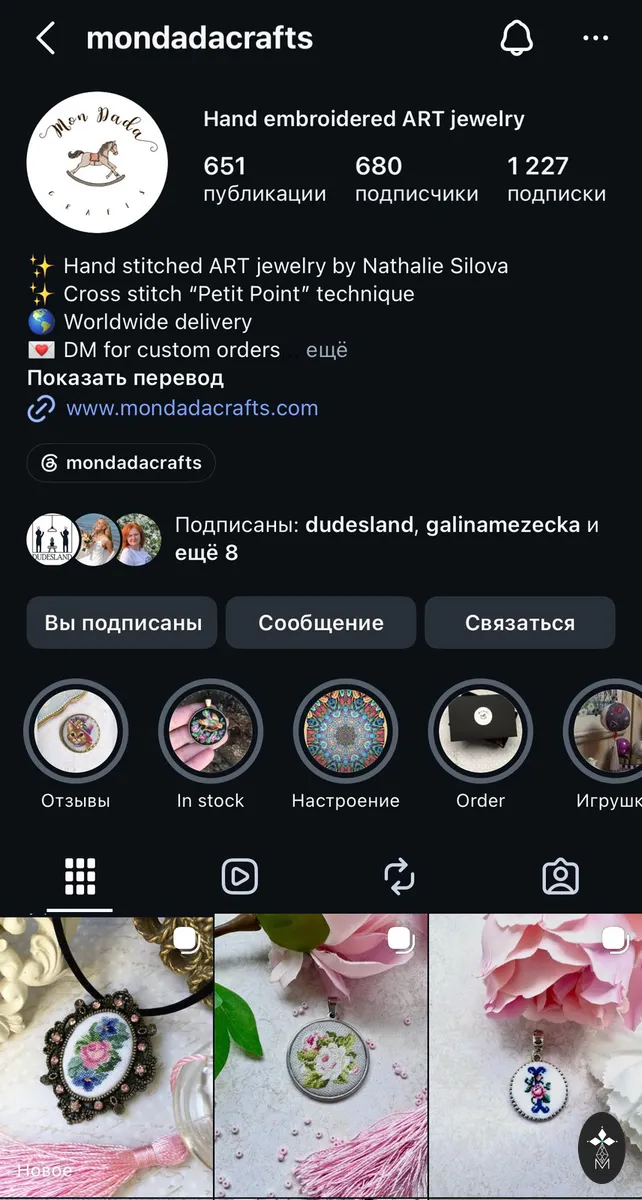Tap Показать перевод to translate bio
The height and width of the screenshot is (1200, 642).
[125, 378]
